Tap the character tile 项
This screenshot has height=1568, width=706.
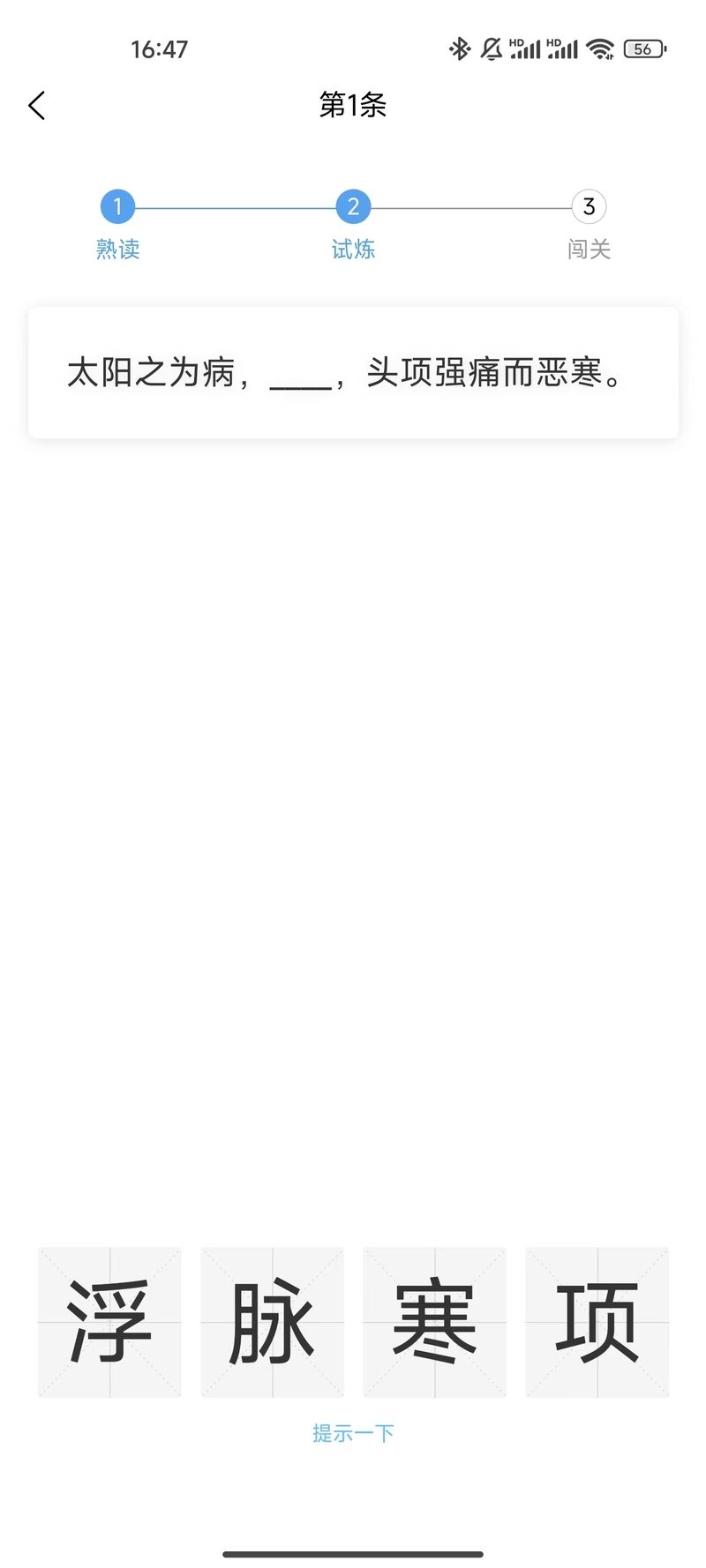597,1322
